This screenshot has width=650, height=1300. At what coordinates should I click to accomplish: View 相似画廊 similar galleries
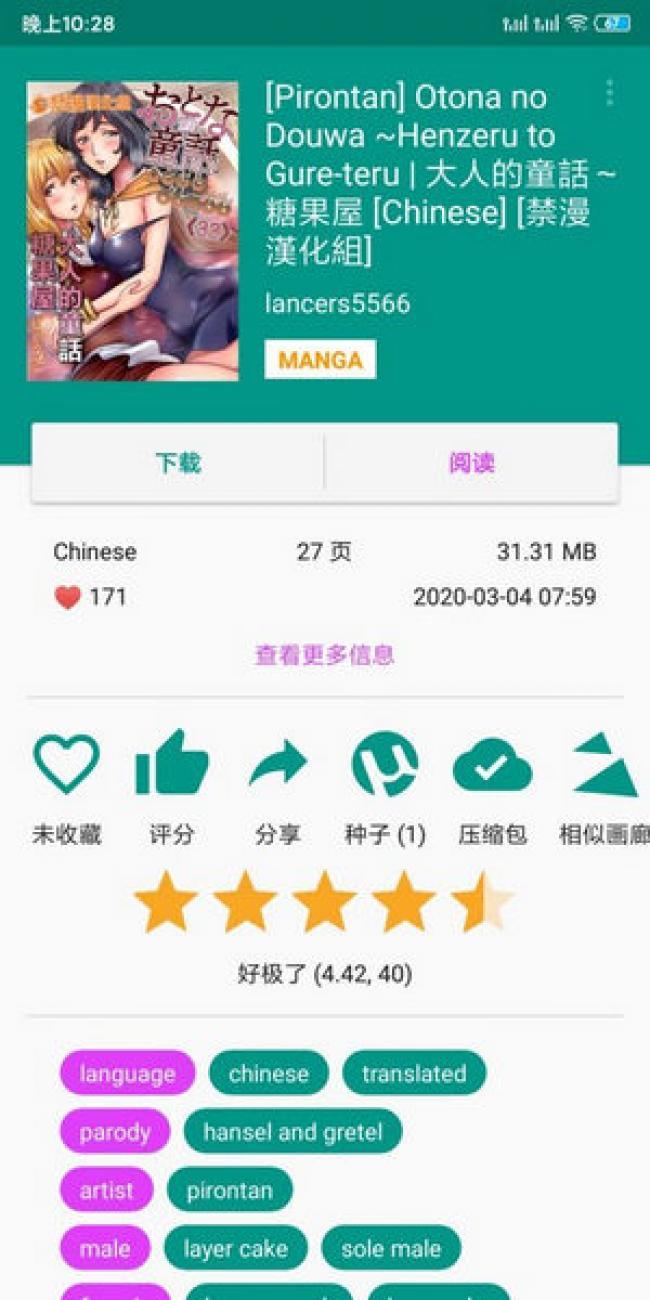coord(604,787)
